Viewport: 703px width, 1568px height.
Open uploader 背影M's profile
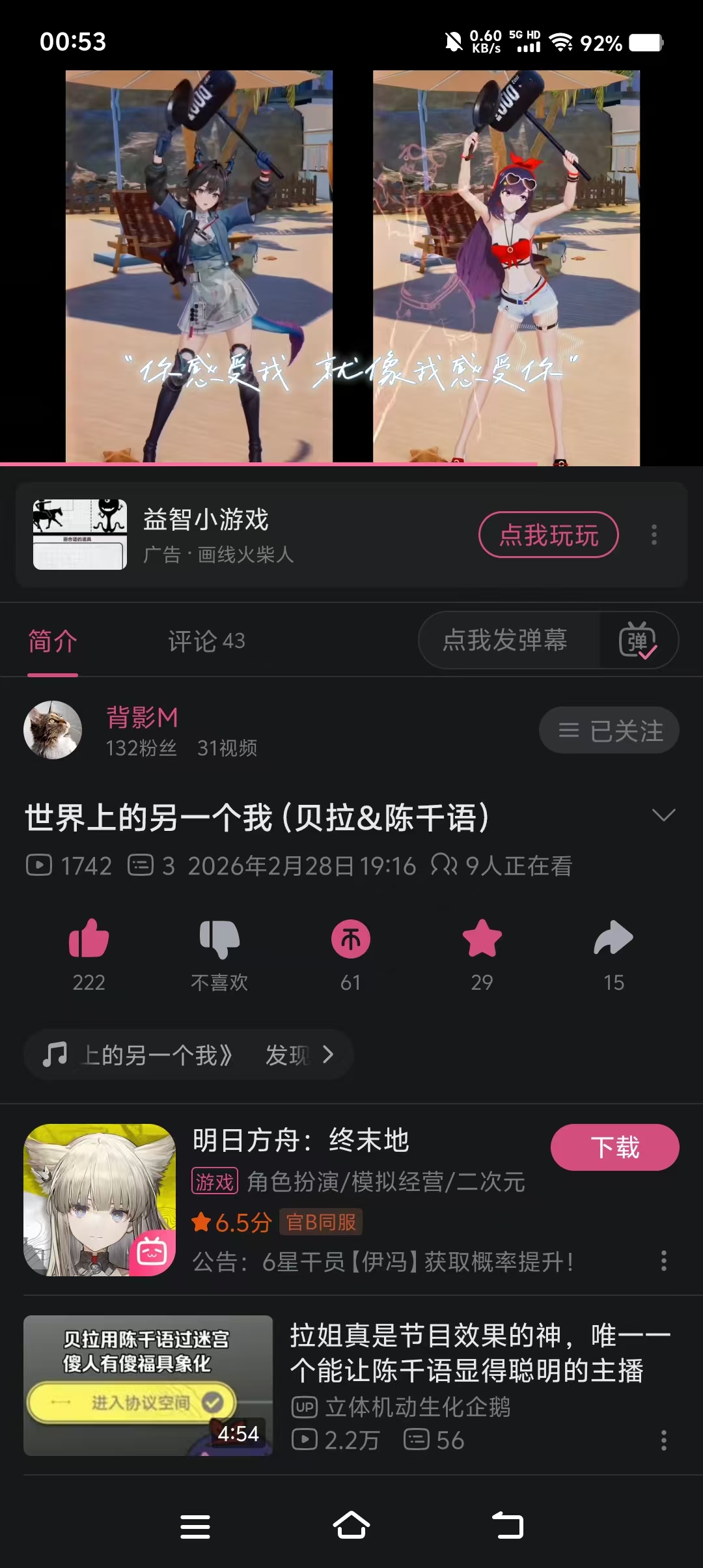53,730
